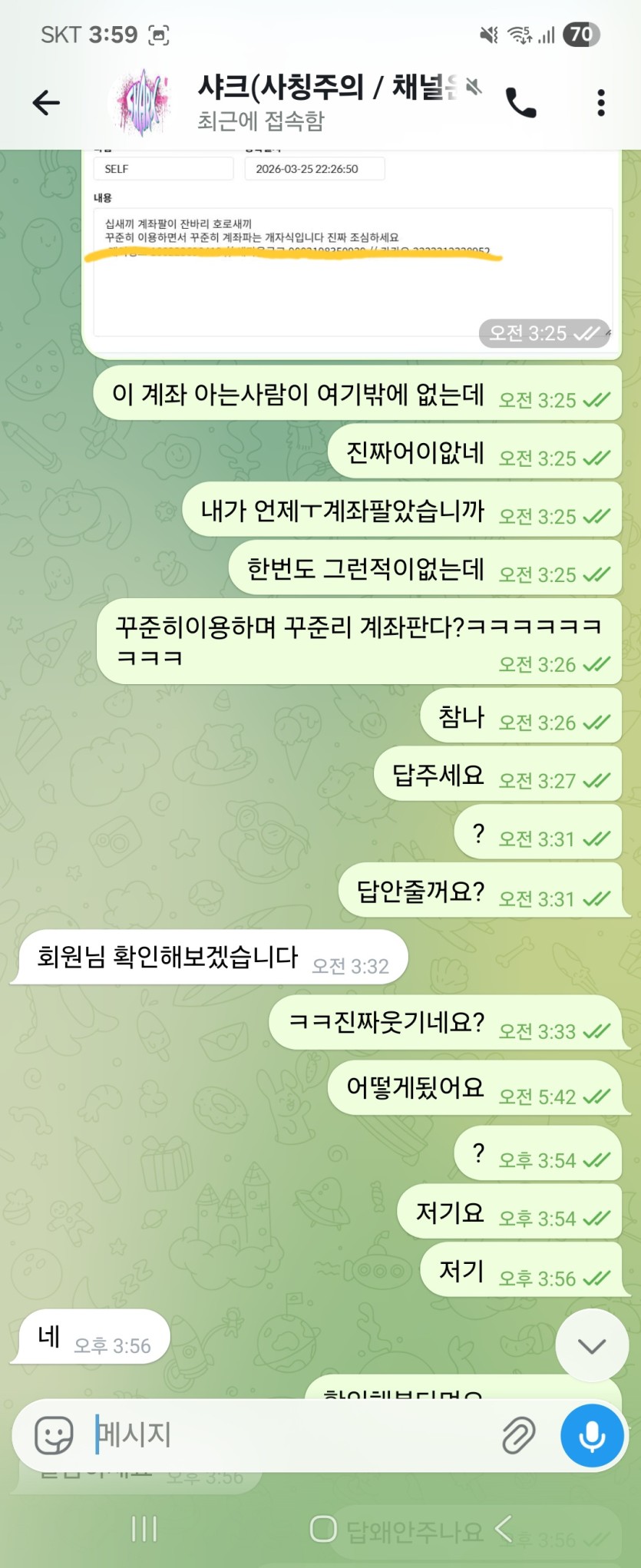The height and width of the screenshot is (1568, 641).
Task: Jump to the latest messages
Action: point(592,1345)
